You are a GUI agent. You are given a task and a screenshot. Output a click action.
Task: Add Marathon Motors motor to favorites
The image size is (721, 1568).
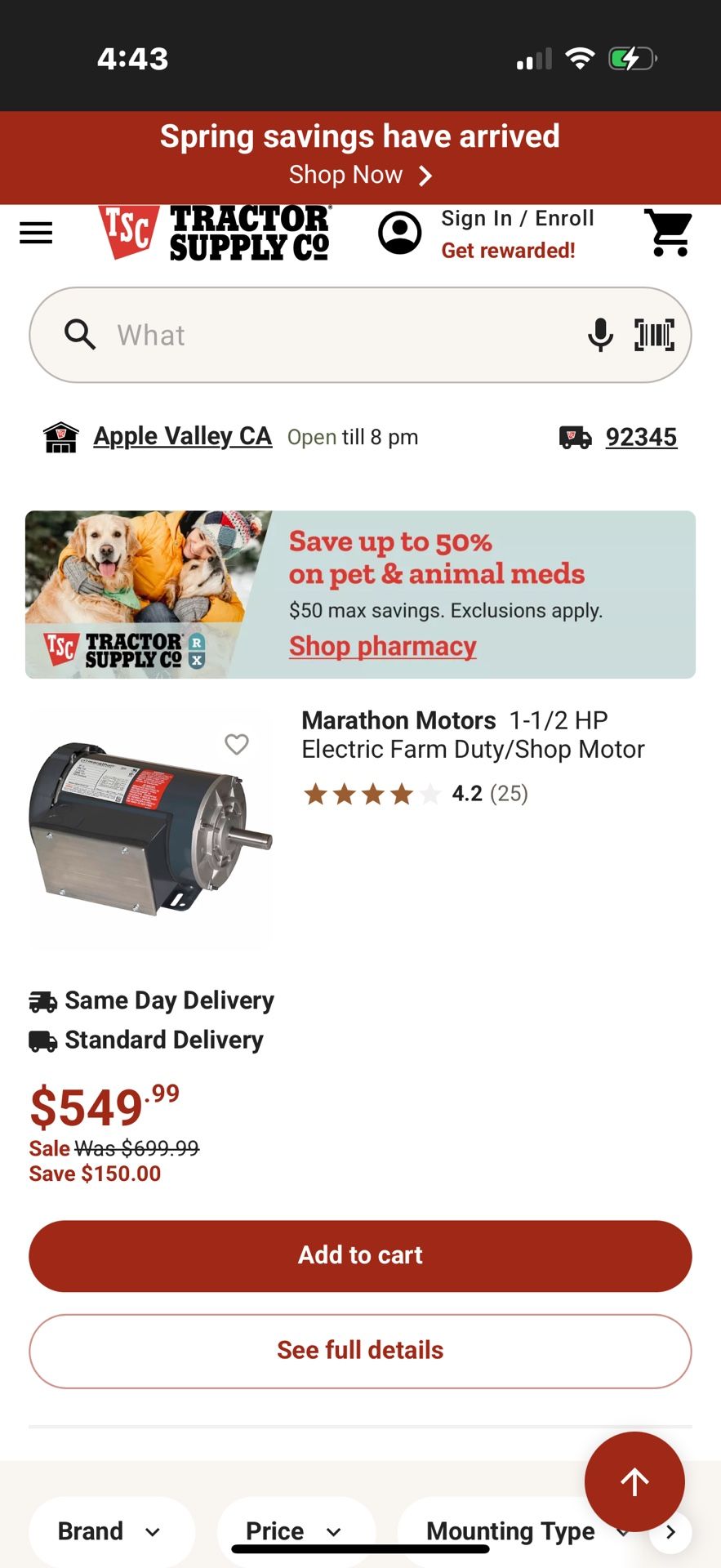click(237, 744)
